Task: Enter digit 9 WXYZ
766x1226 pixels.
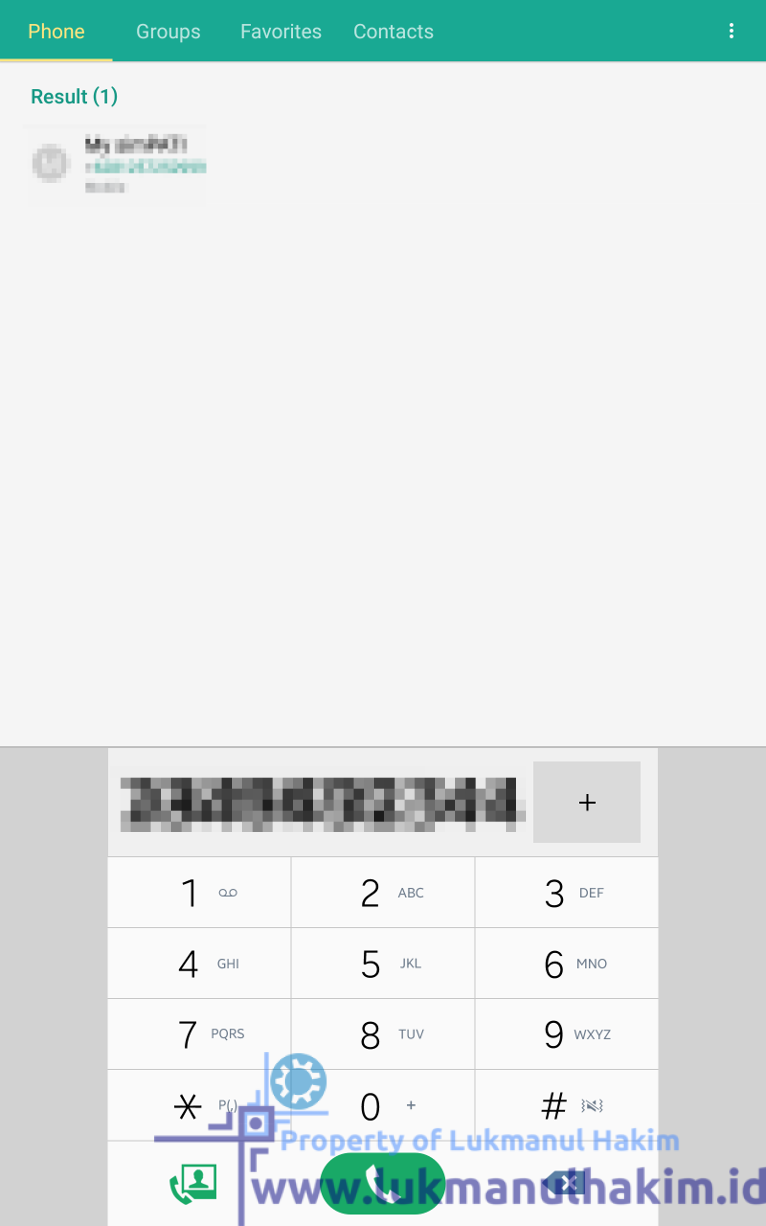Action: 567,1034
